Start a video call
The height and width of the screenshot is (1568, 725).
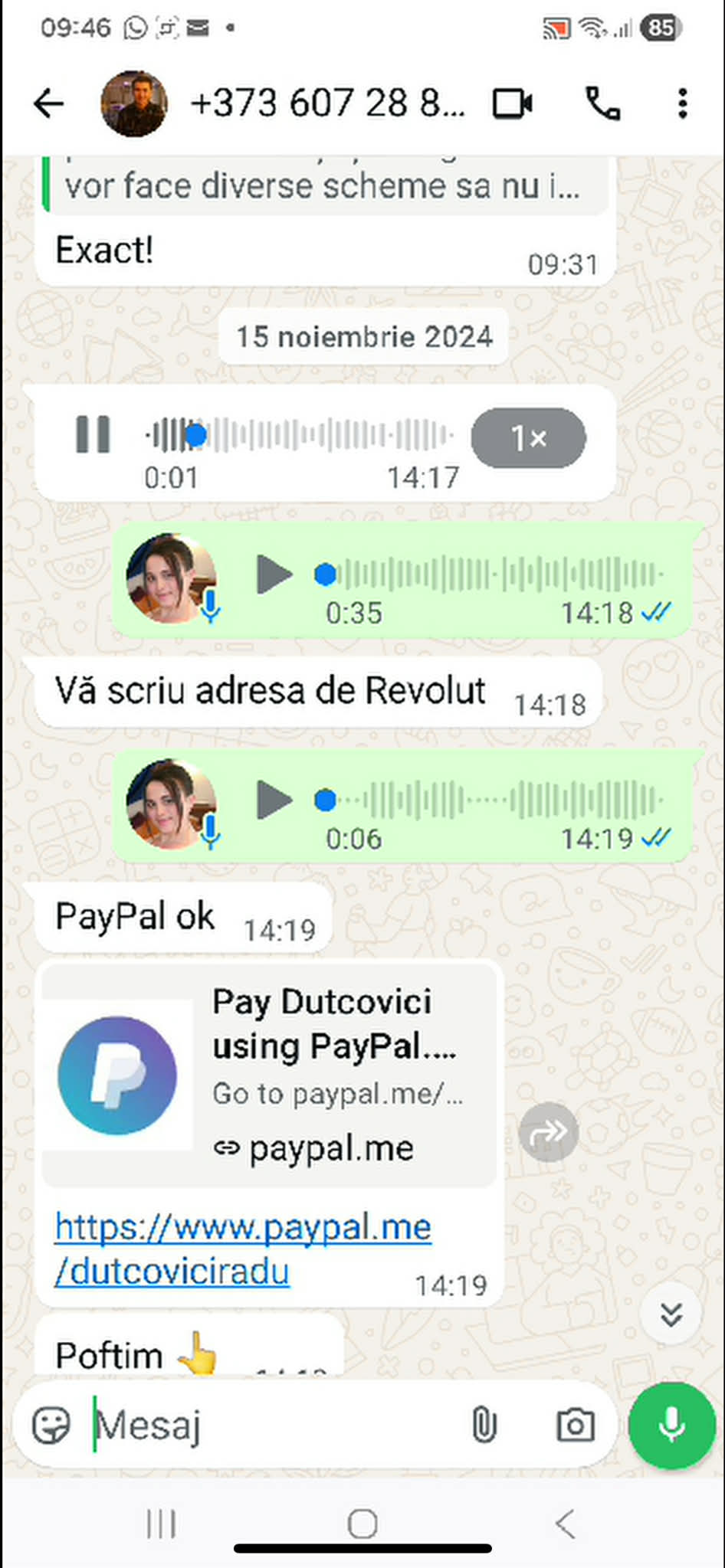click(x=513, y=103)
